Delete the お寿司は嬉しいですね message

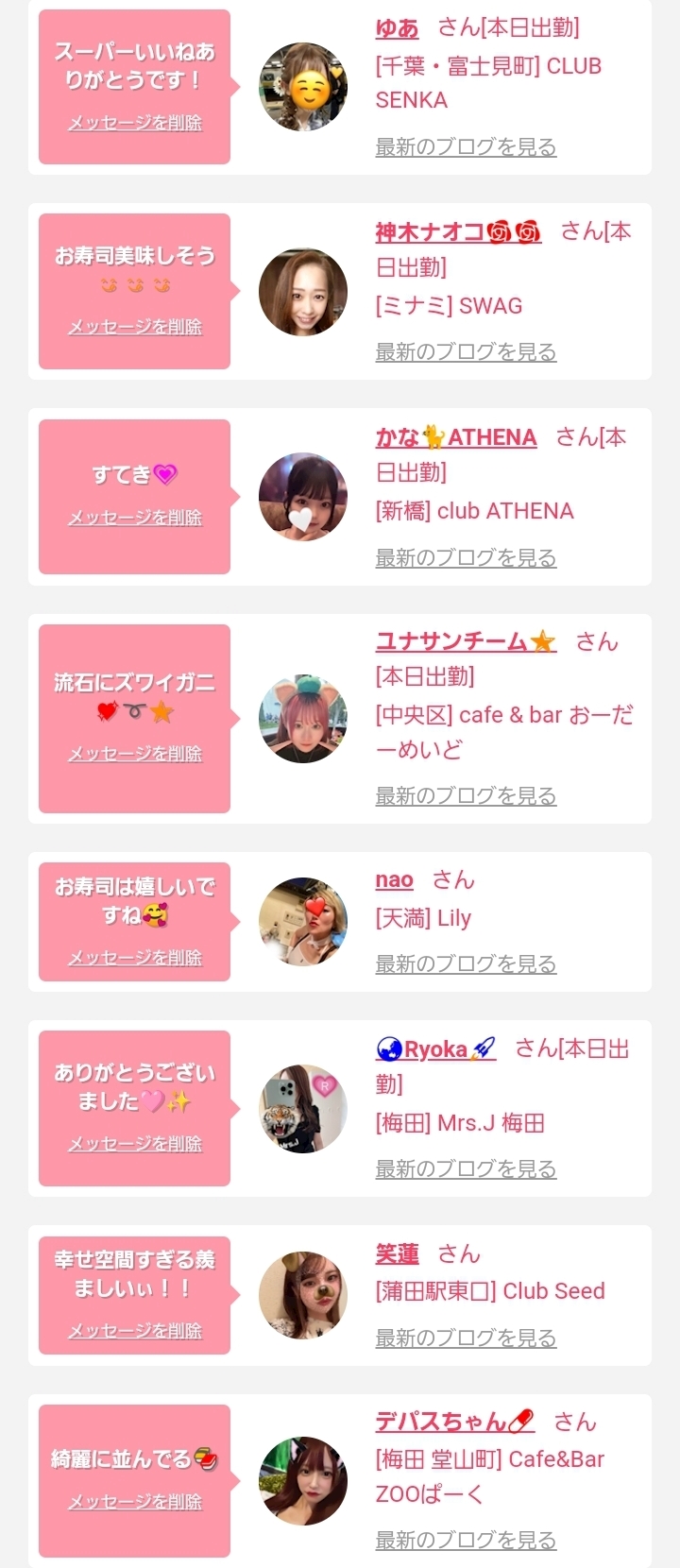click(135, 958)
